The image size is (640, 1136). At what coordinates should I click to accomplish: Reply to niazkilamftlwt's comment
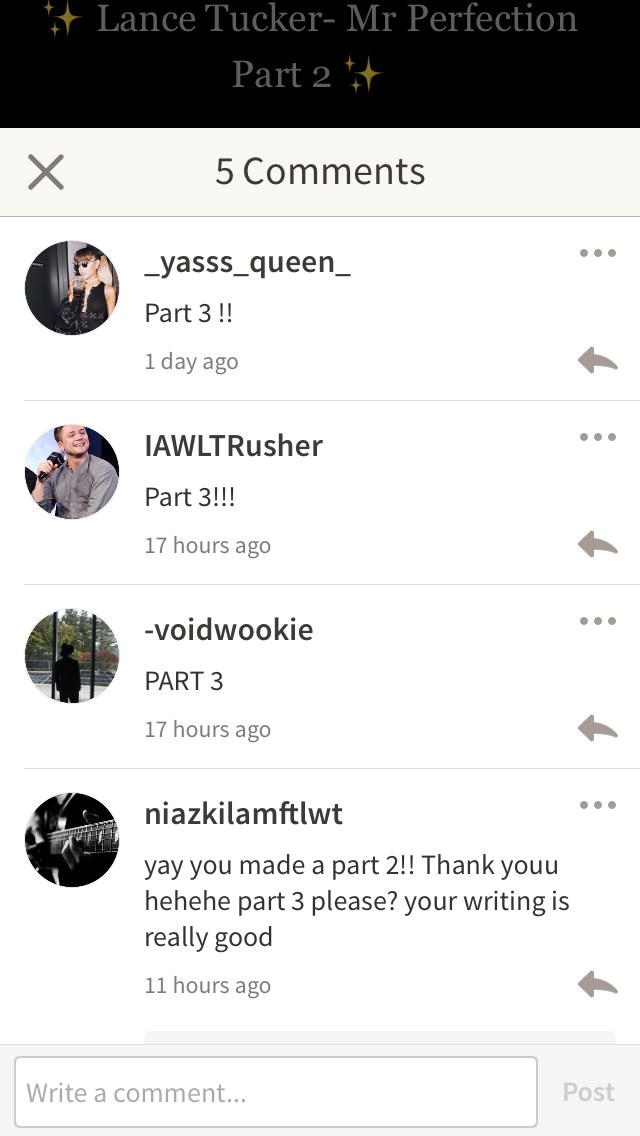(597, 985)
